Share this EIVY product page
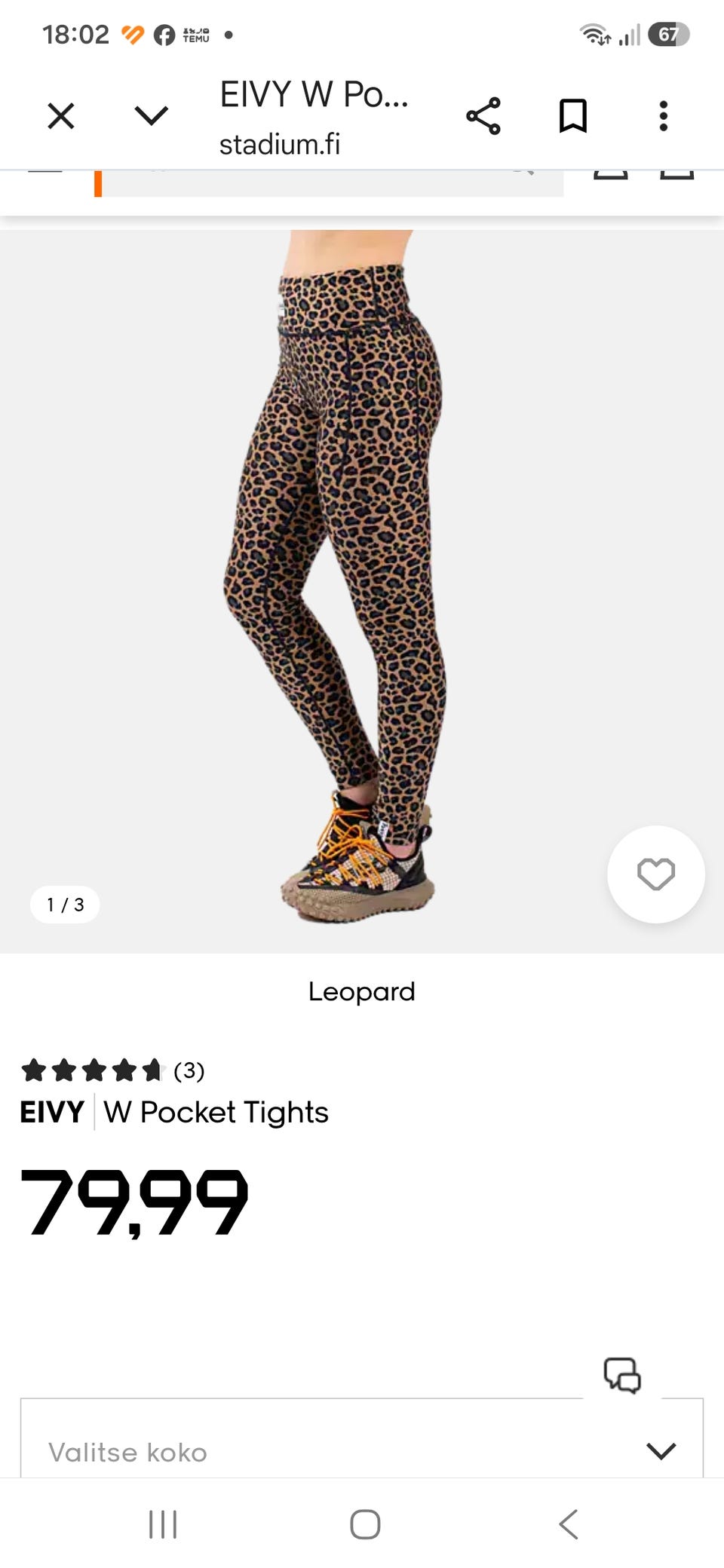 coord(483,116)
